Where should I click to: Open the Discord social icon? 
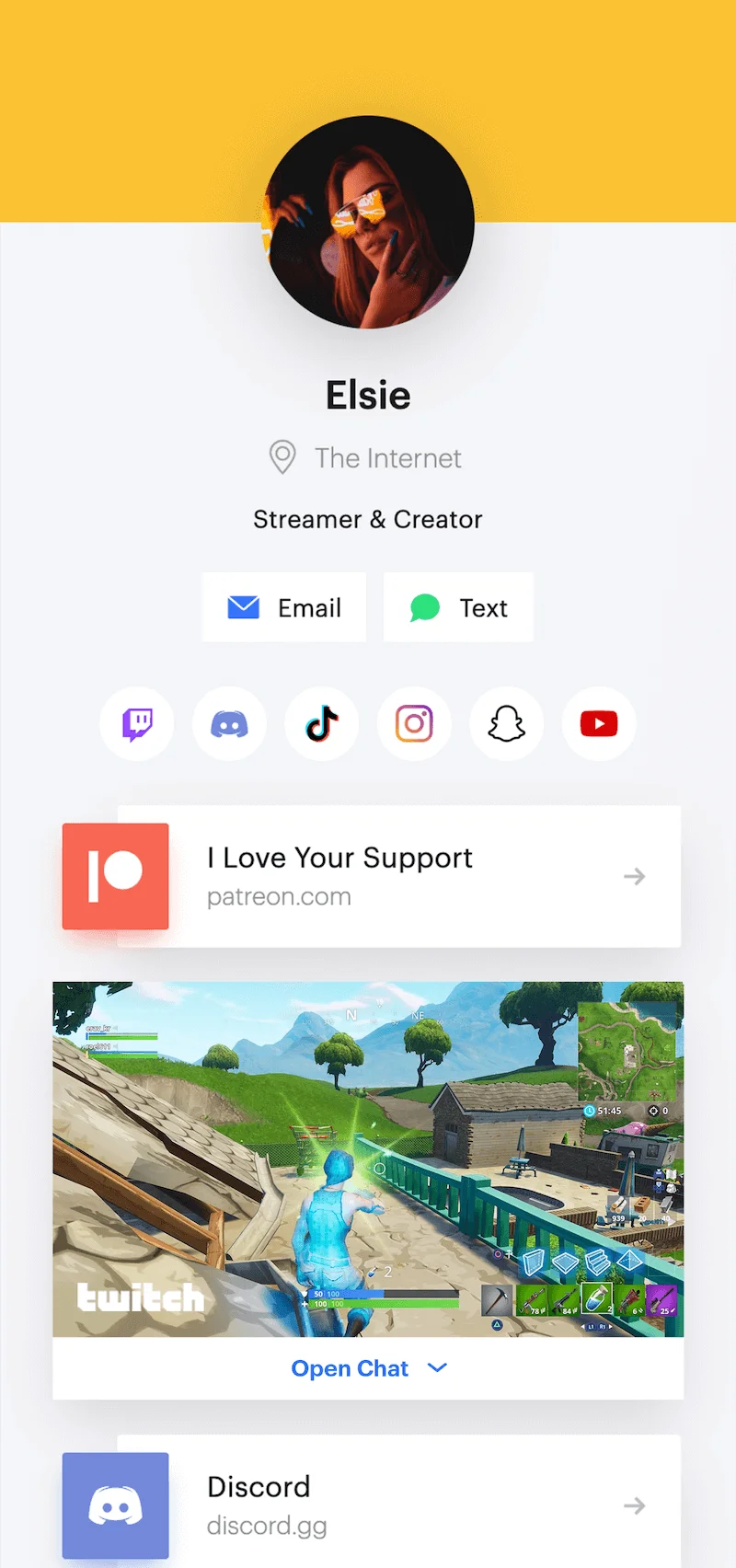229,724
